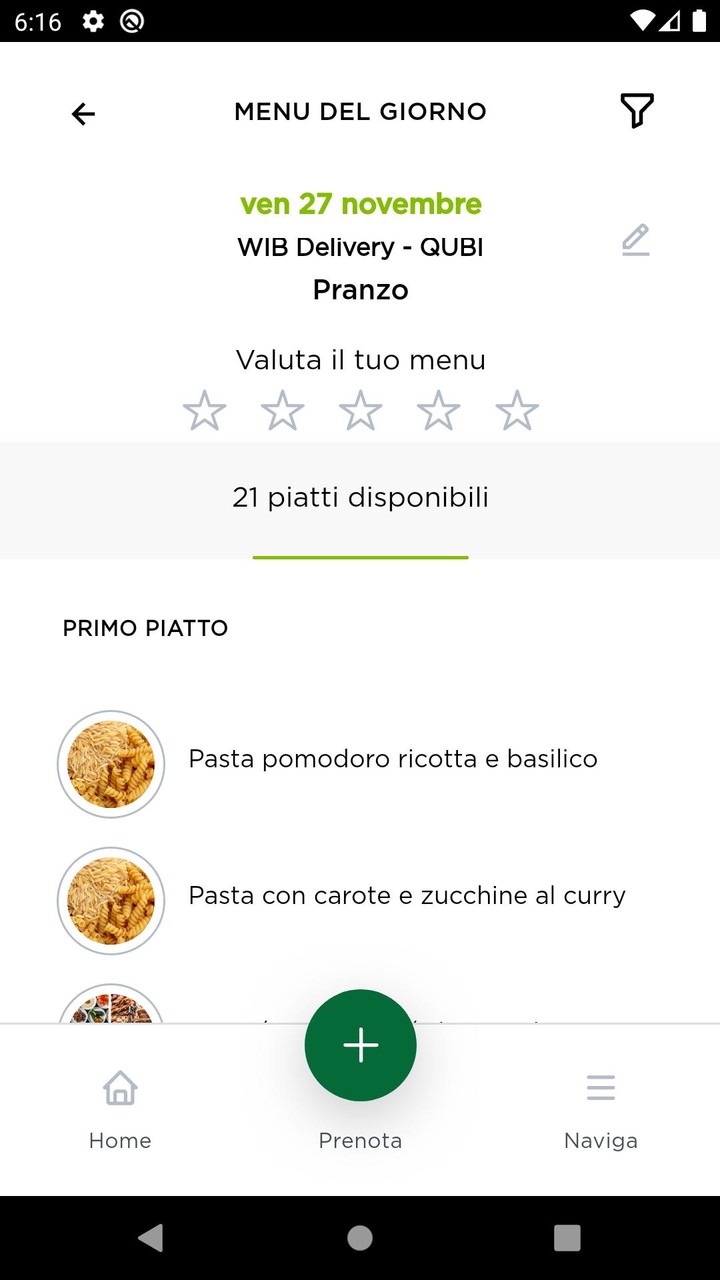Open Pasta pomodoro ricotta e basilico
The width and height of the screenshot is (720, 1280).
[x=392, y=760]
